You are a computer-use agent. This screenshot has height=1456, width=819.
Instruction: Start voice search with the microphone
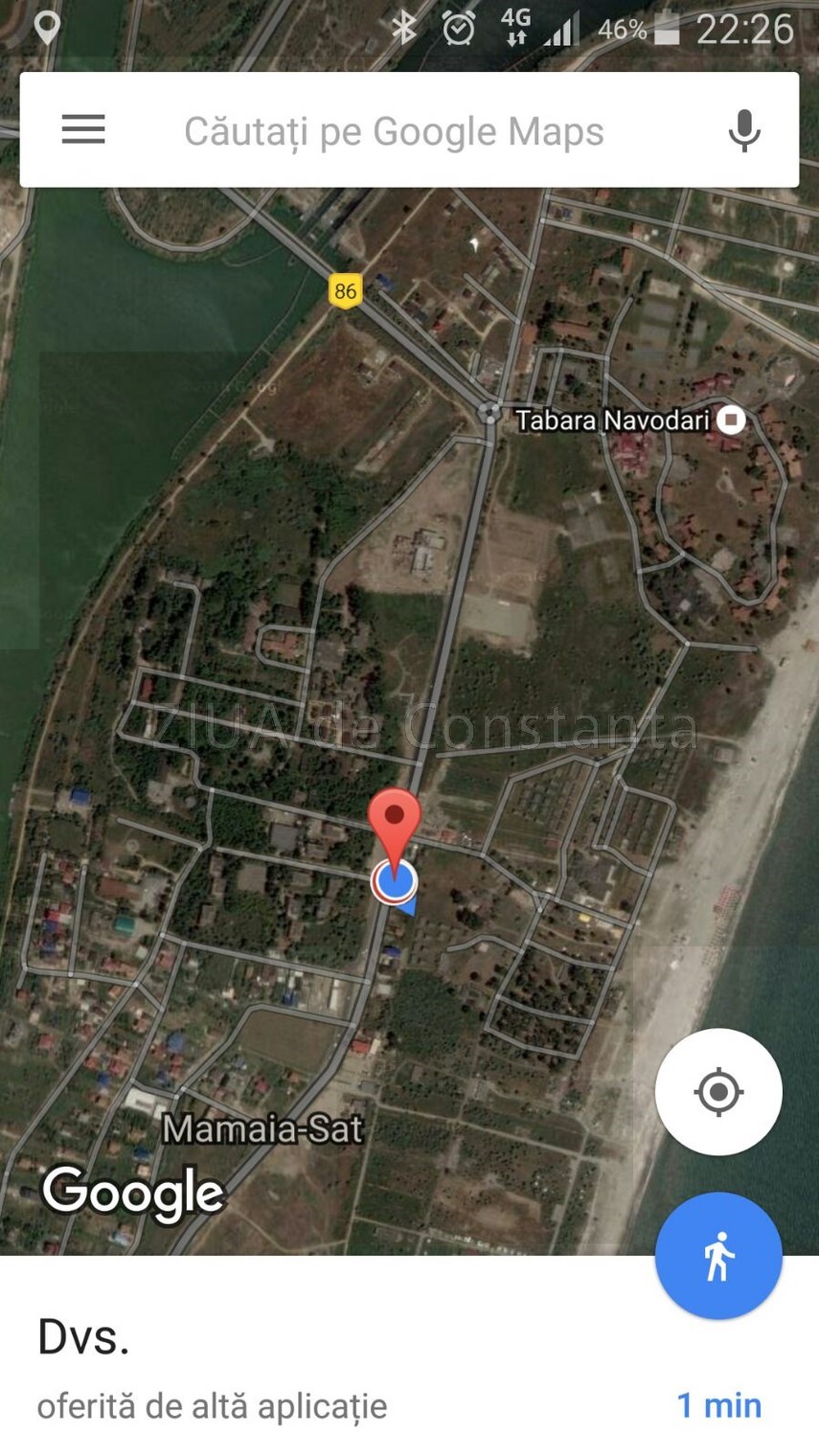point(743,130)
